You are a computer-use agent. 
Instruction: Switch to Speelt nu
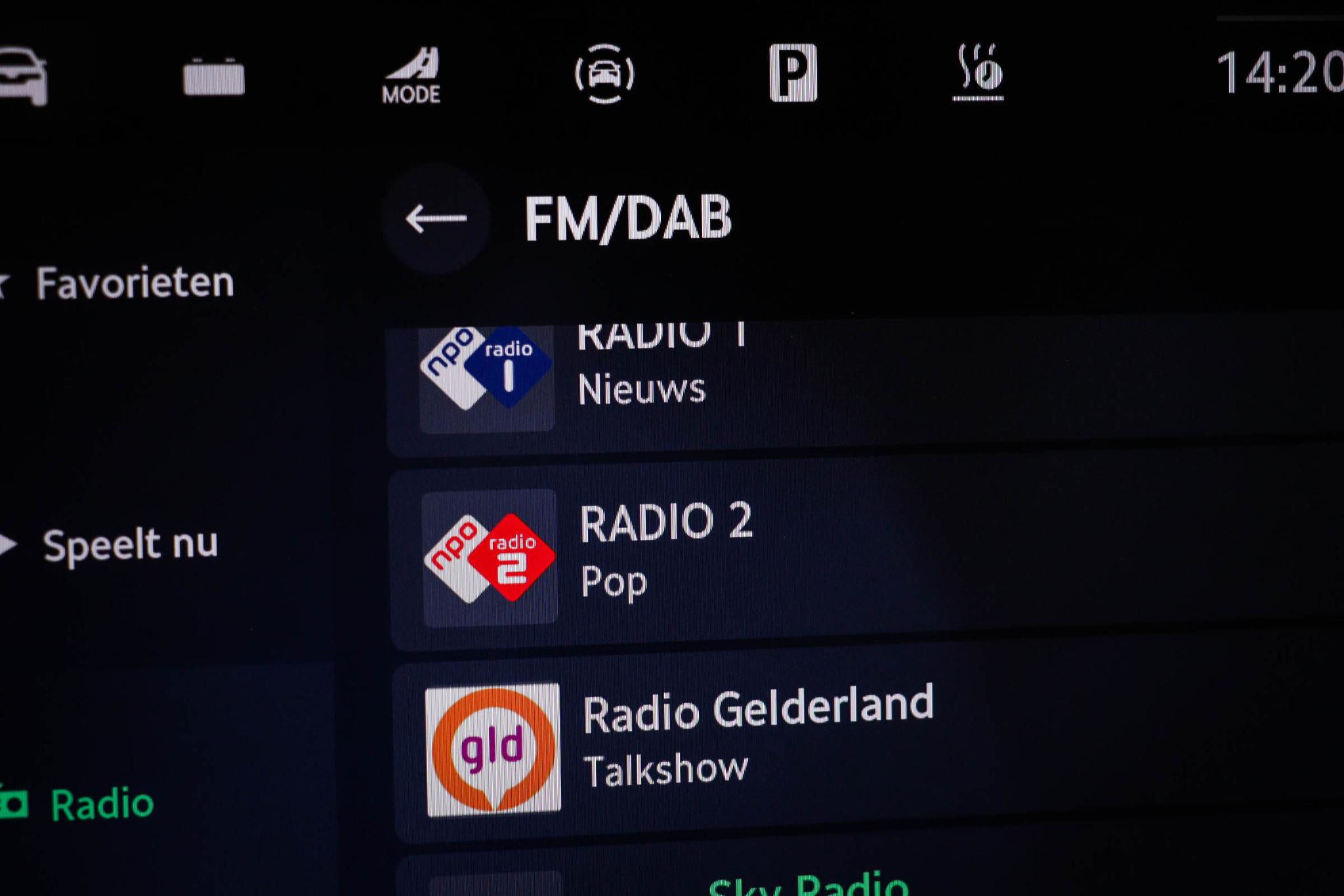(129, 544)
